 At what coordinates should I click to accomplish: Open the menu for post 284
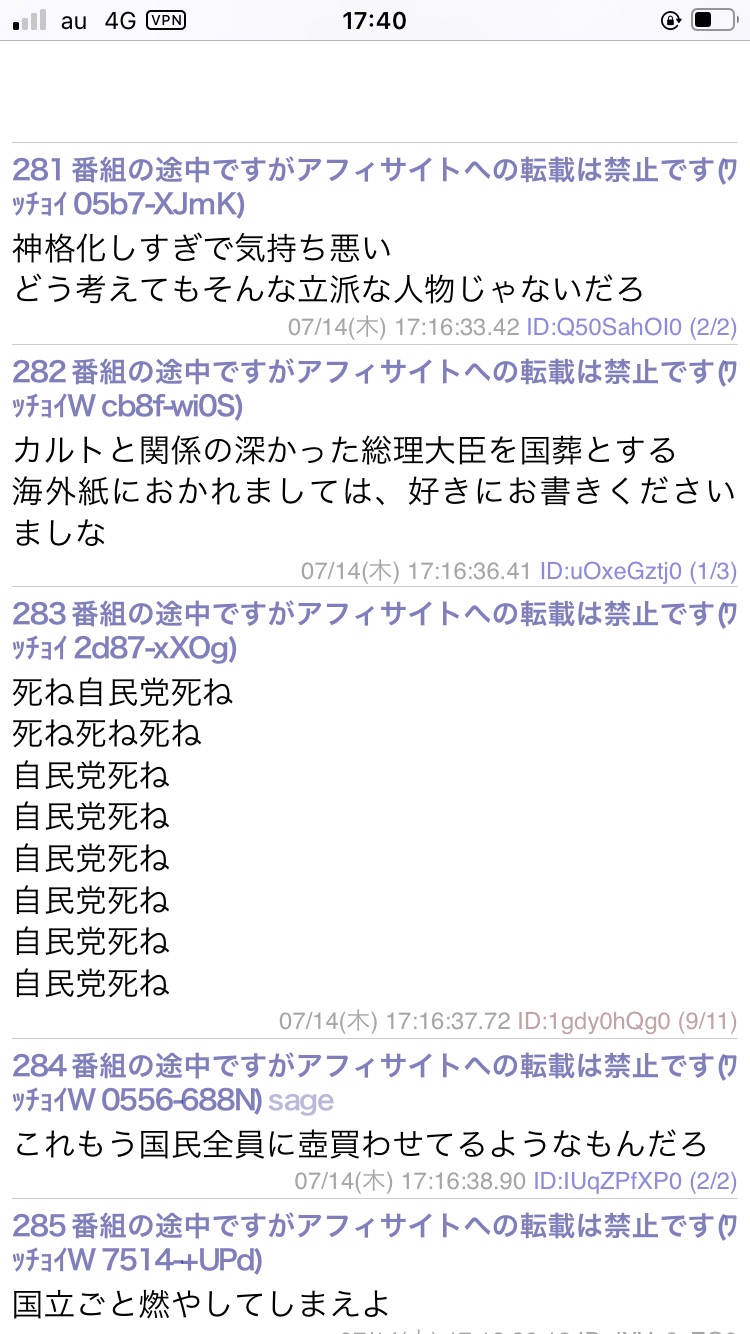coord(375,1084)
